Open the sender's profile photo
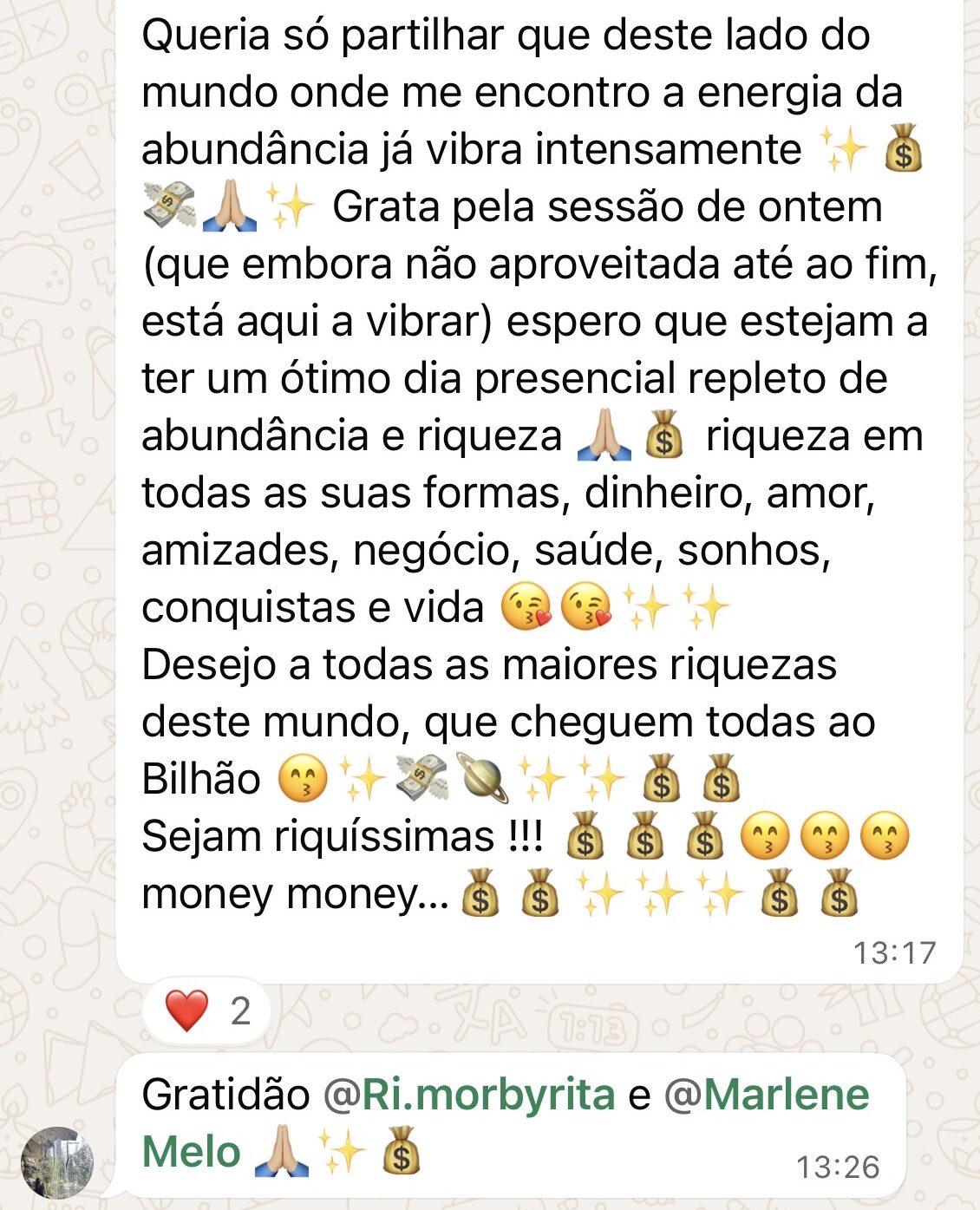Viewport: 980px width, 1210px height. pos(56,1162)
